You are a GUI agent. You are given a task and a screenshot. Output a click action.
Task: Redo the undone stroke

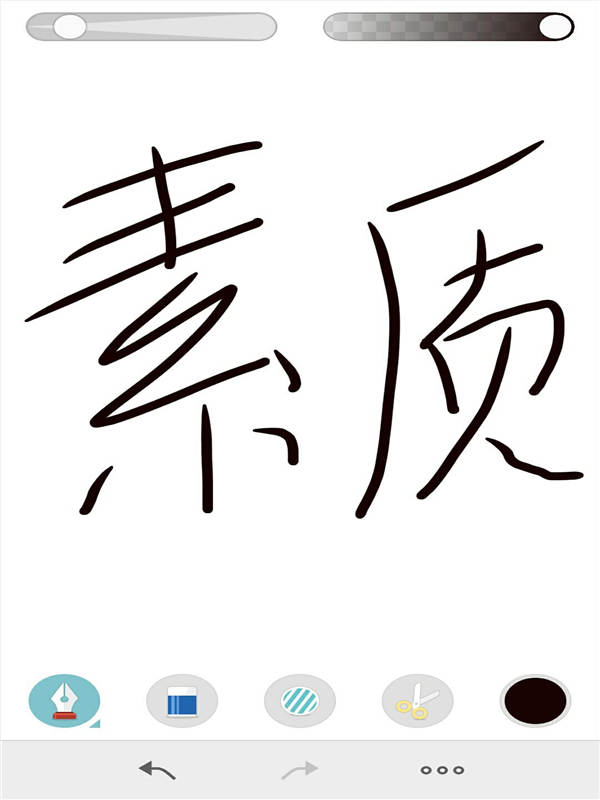[299, 770]
